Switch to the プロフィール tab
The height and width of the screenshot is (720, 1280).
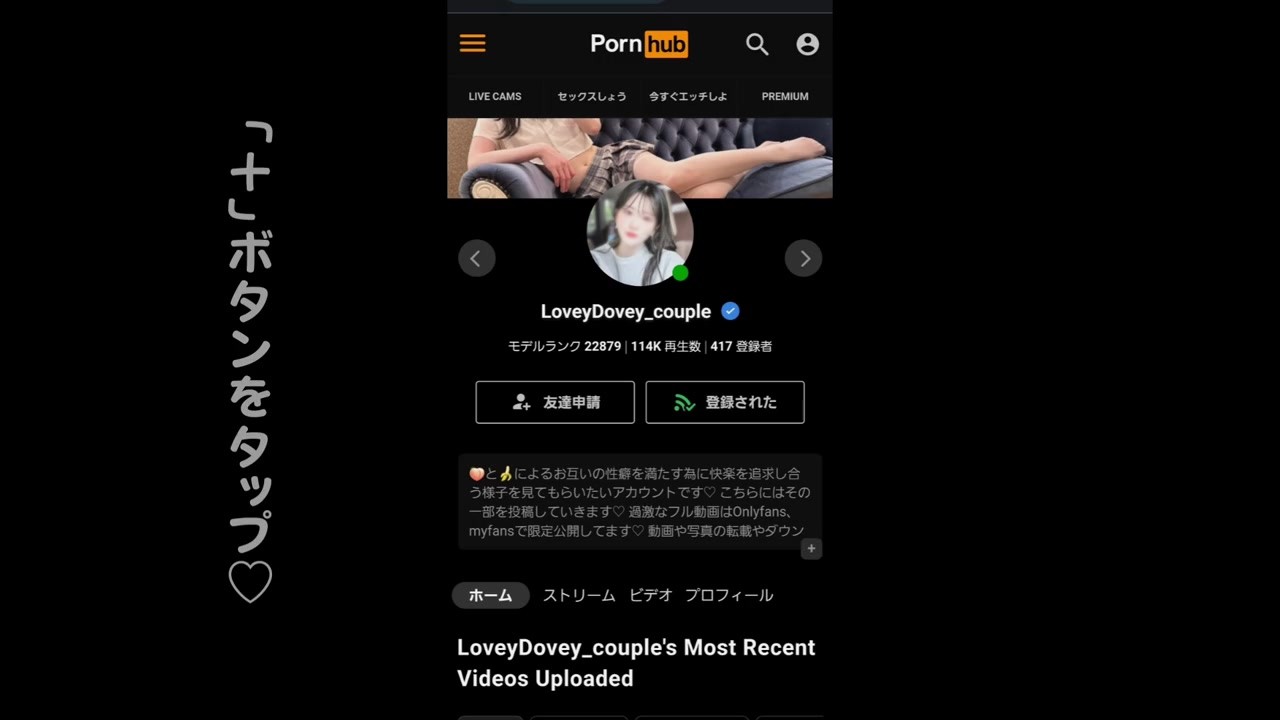pyautogui.click(x=729, y=595)
